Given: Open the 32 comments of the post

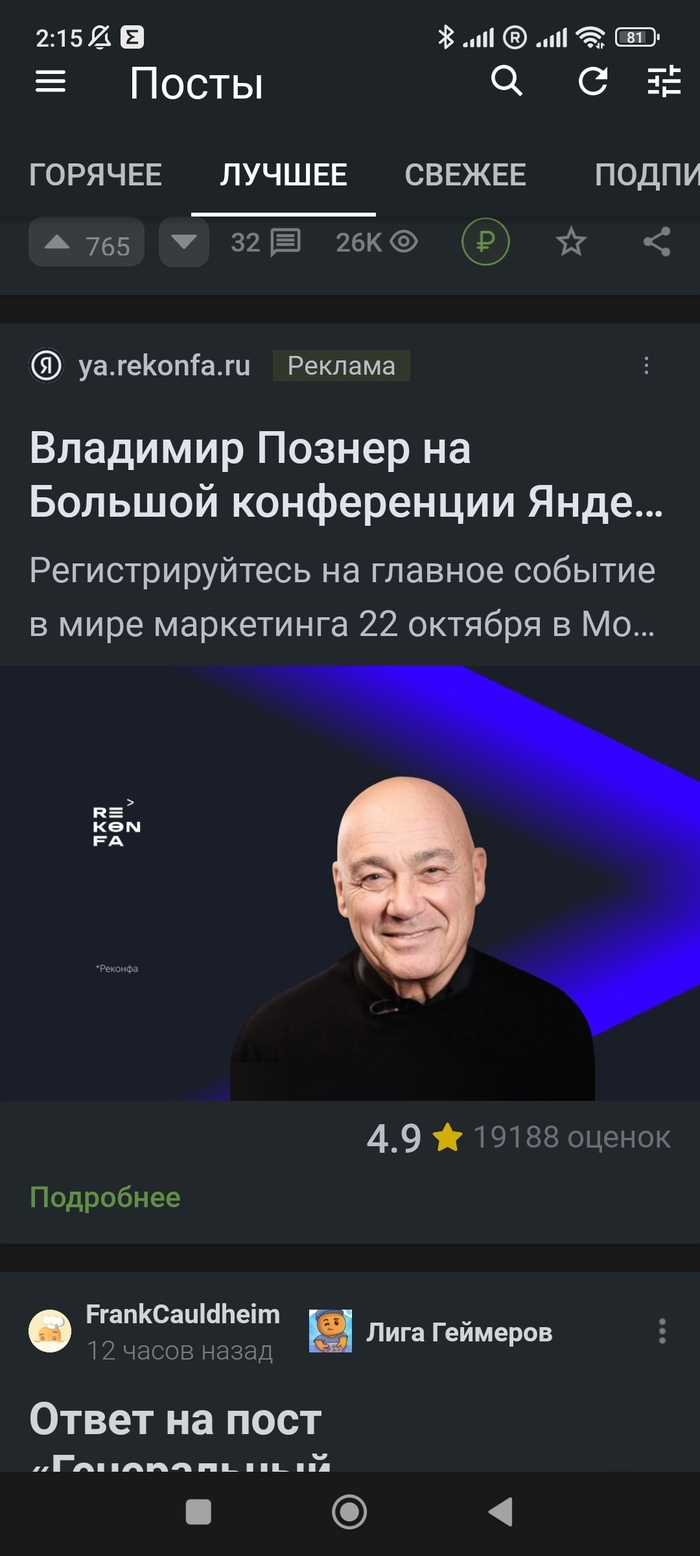Looking at the screenshot, I should click(265, 242).
